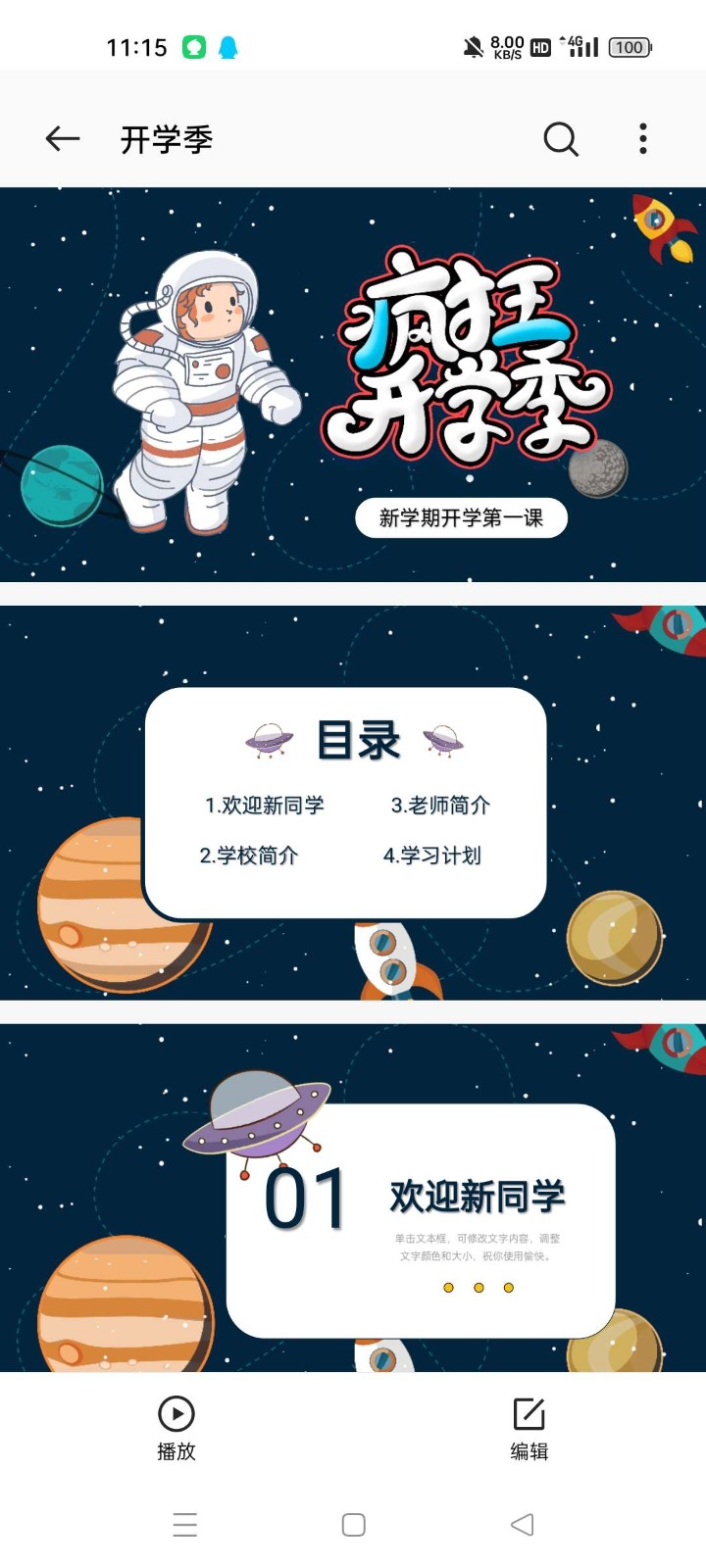The width and height of the screenshot is (706, 1568).
Task: Open the 目录 table of contents slide
Action: [353, 794]
